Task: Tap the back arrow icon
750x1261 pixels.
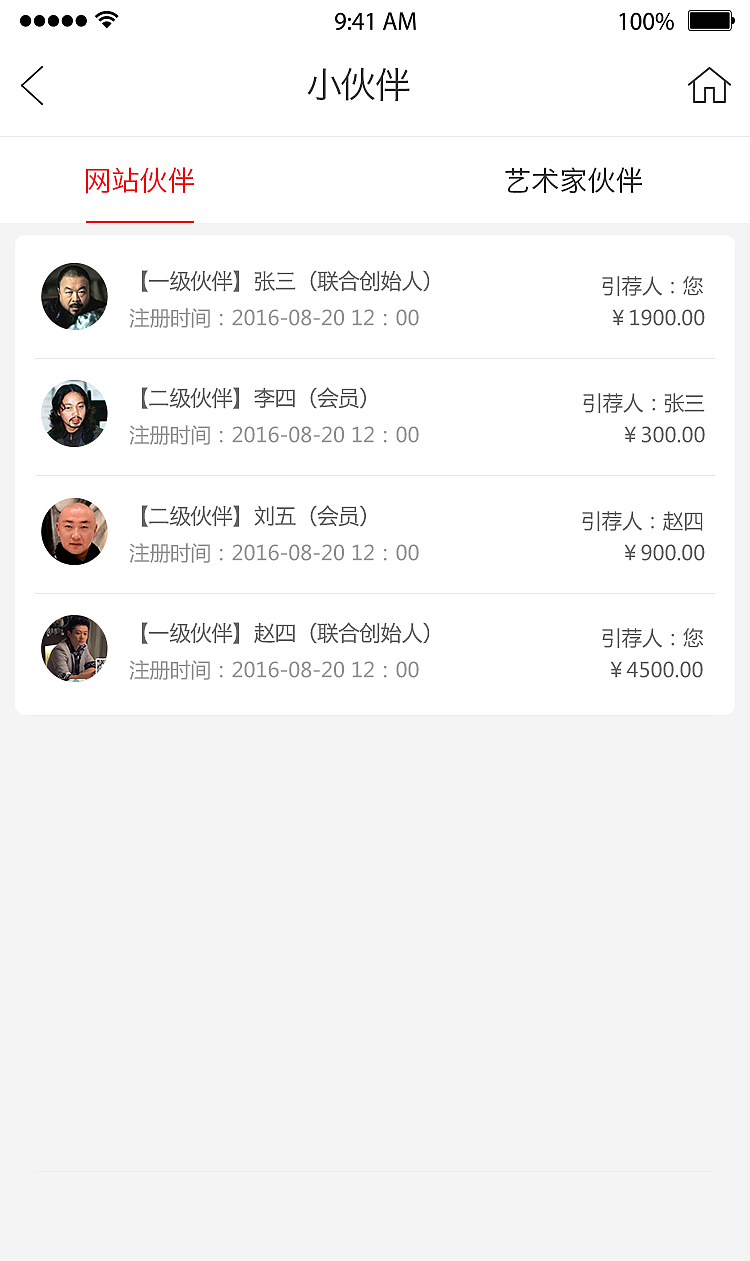Action: (31, 86)
